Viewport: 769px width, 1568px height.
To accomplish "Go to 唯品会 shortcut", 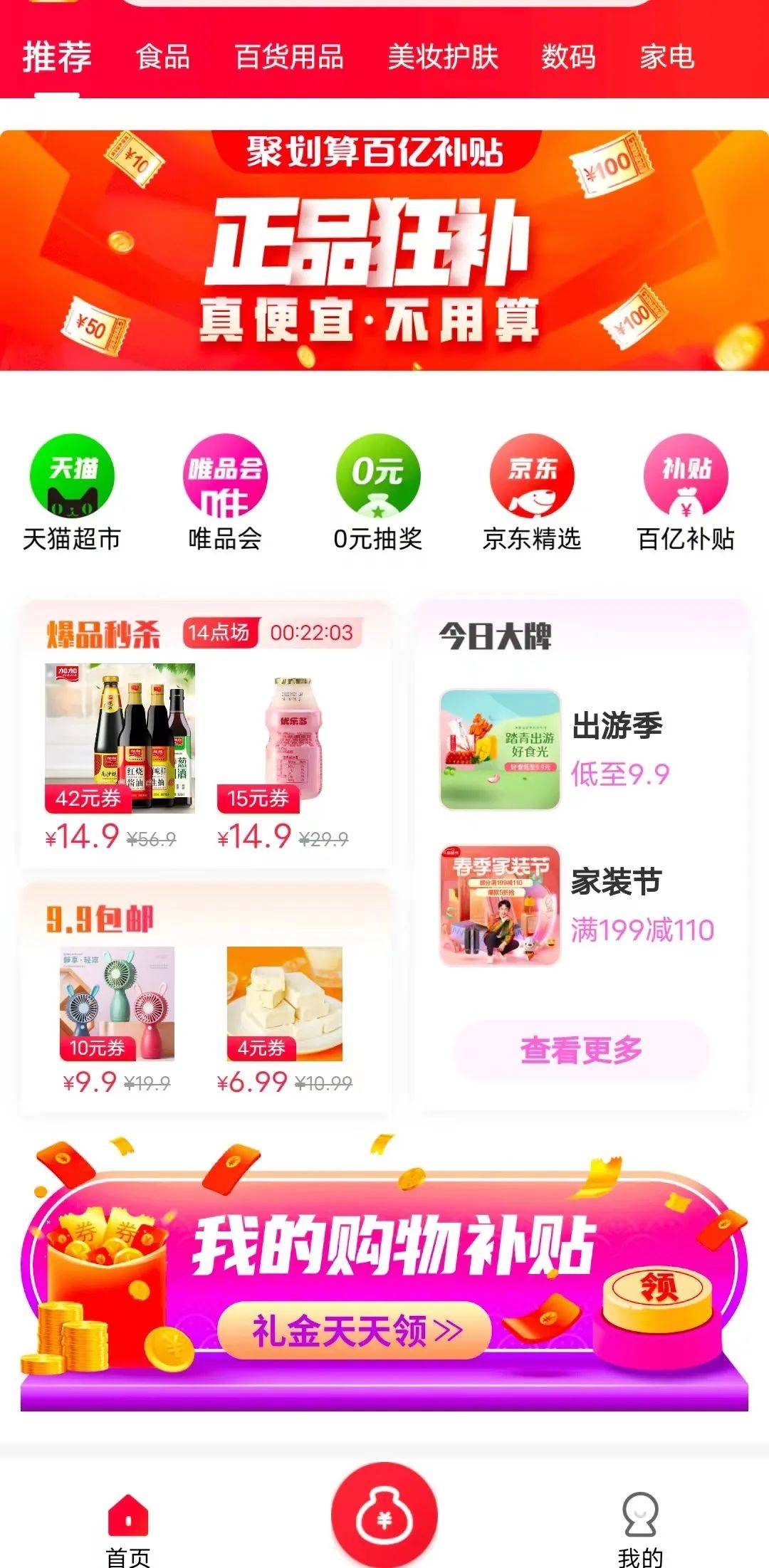I will click(225, 493).
